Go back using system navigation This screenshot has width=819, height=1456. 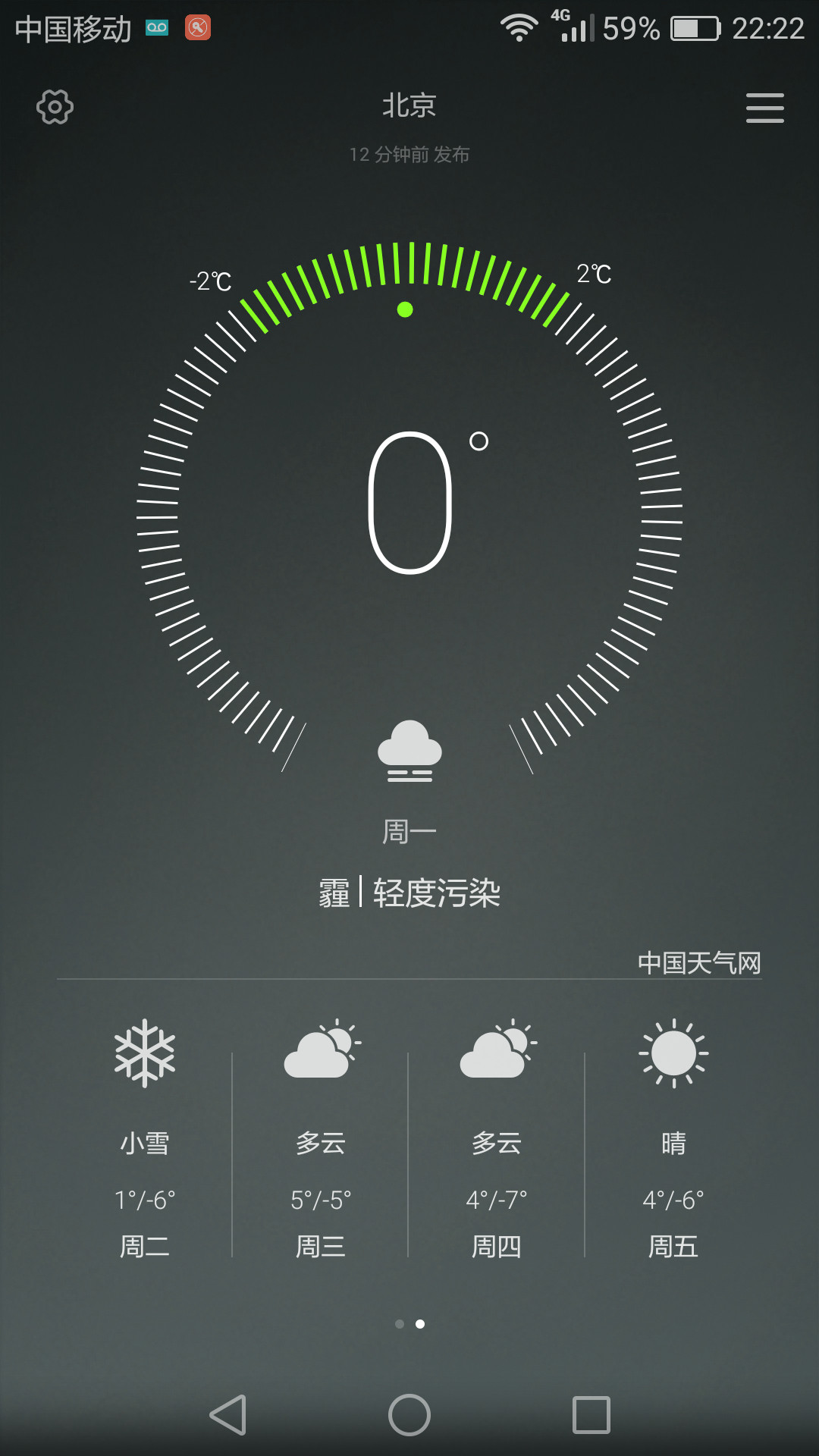(x=227, y=1415)
